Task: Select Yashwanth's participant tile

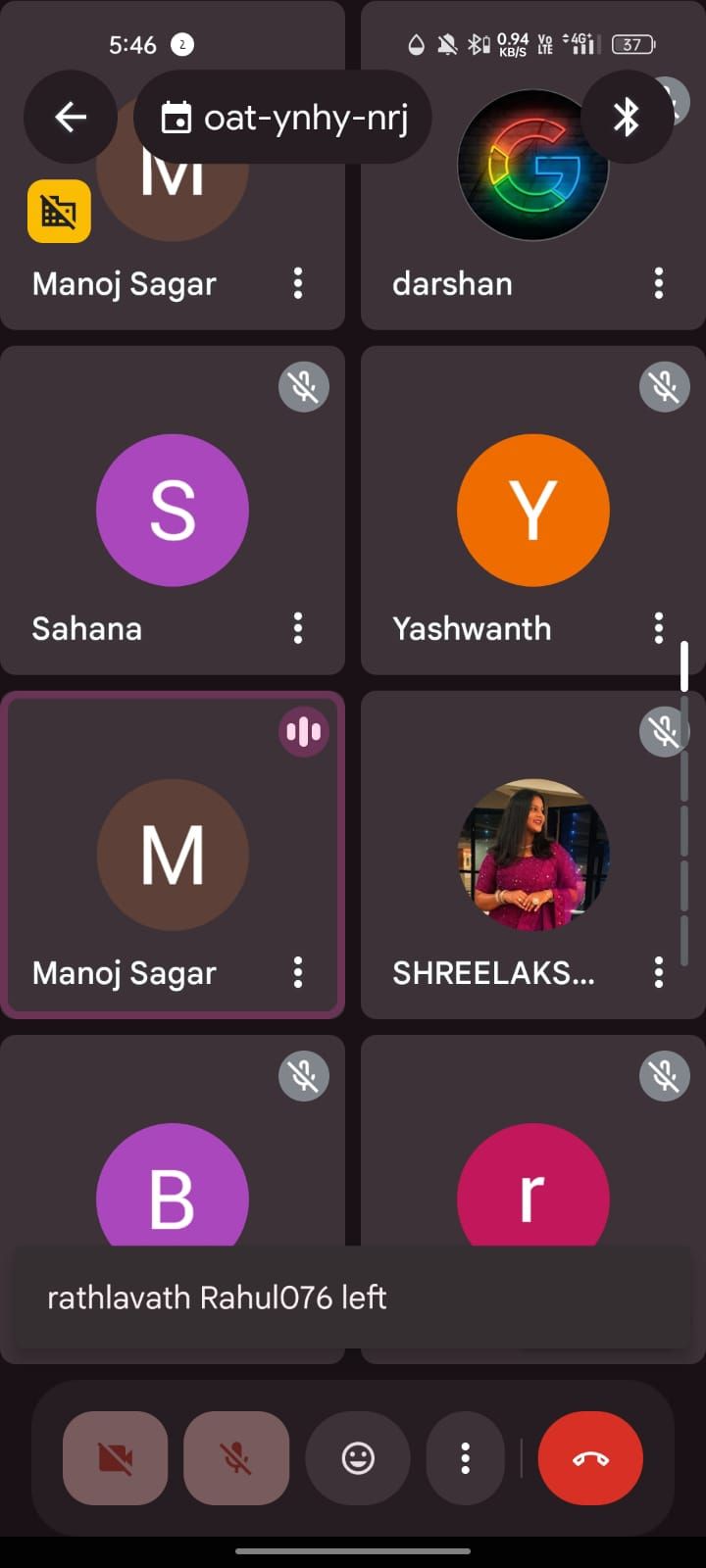Action: click(532, 511)
